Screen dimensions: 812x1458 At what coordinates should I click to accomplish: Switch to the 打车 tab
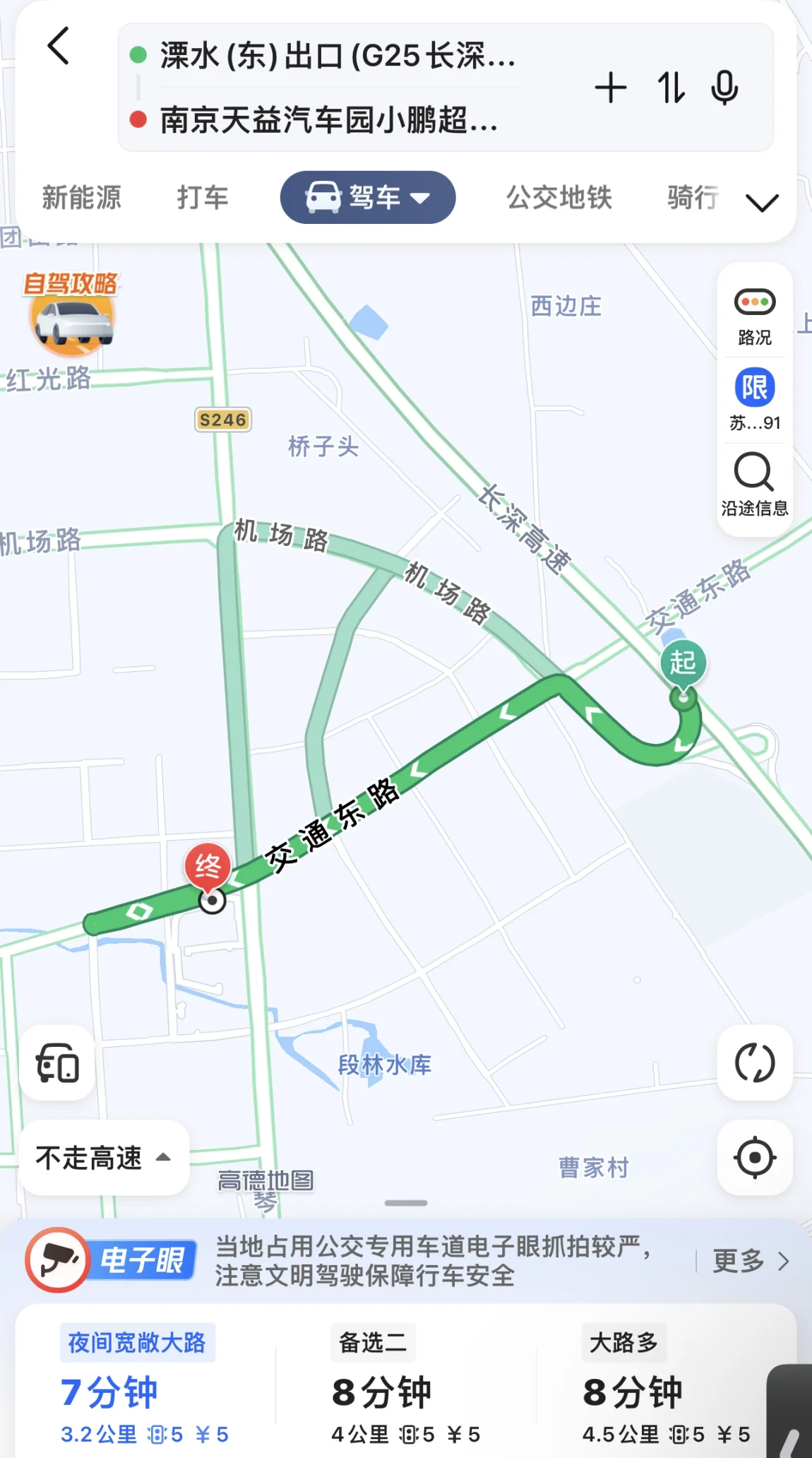click(x=203, y=197)
